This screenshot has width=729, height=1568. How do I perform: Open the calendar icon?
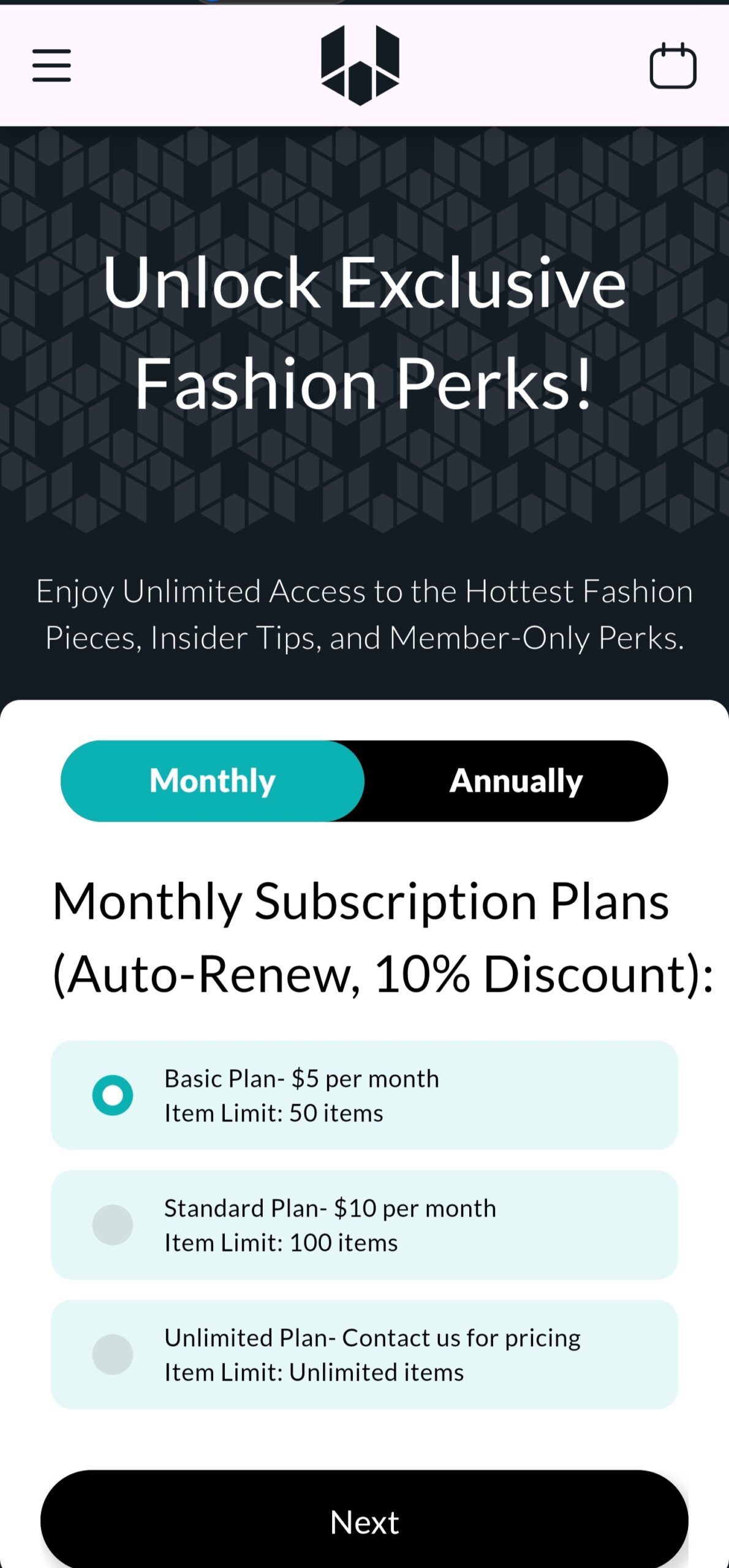pyautogui.click(x=673, y=66)
